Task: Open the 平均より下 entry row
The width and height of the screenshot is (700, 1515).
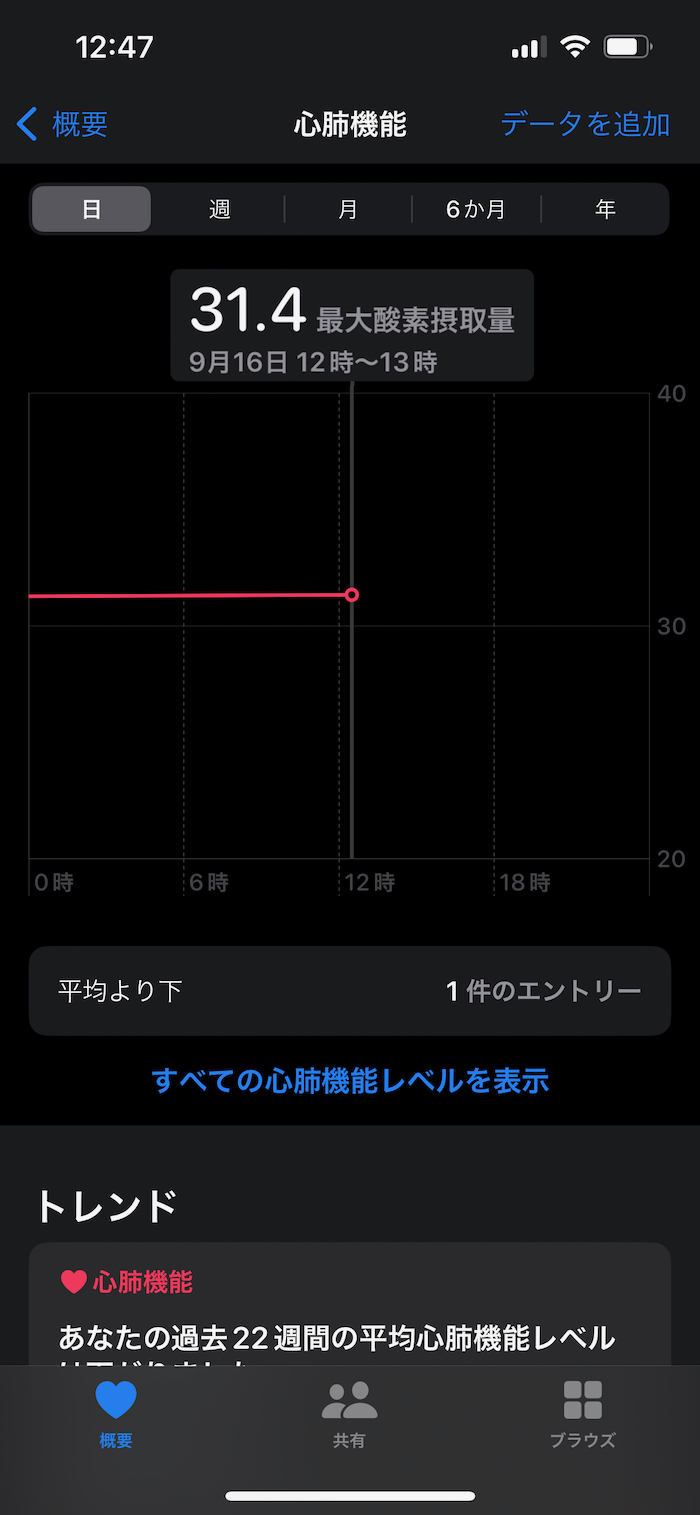Action: click(x=349, y=991)
